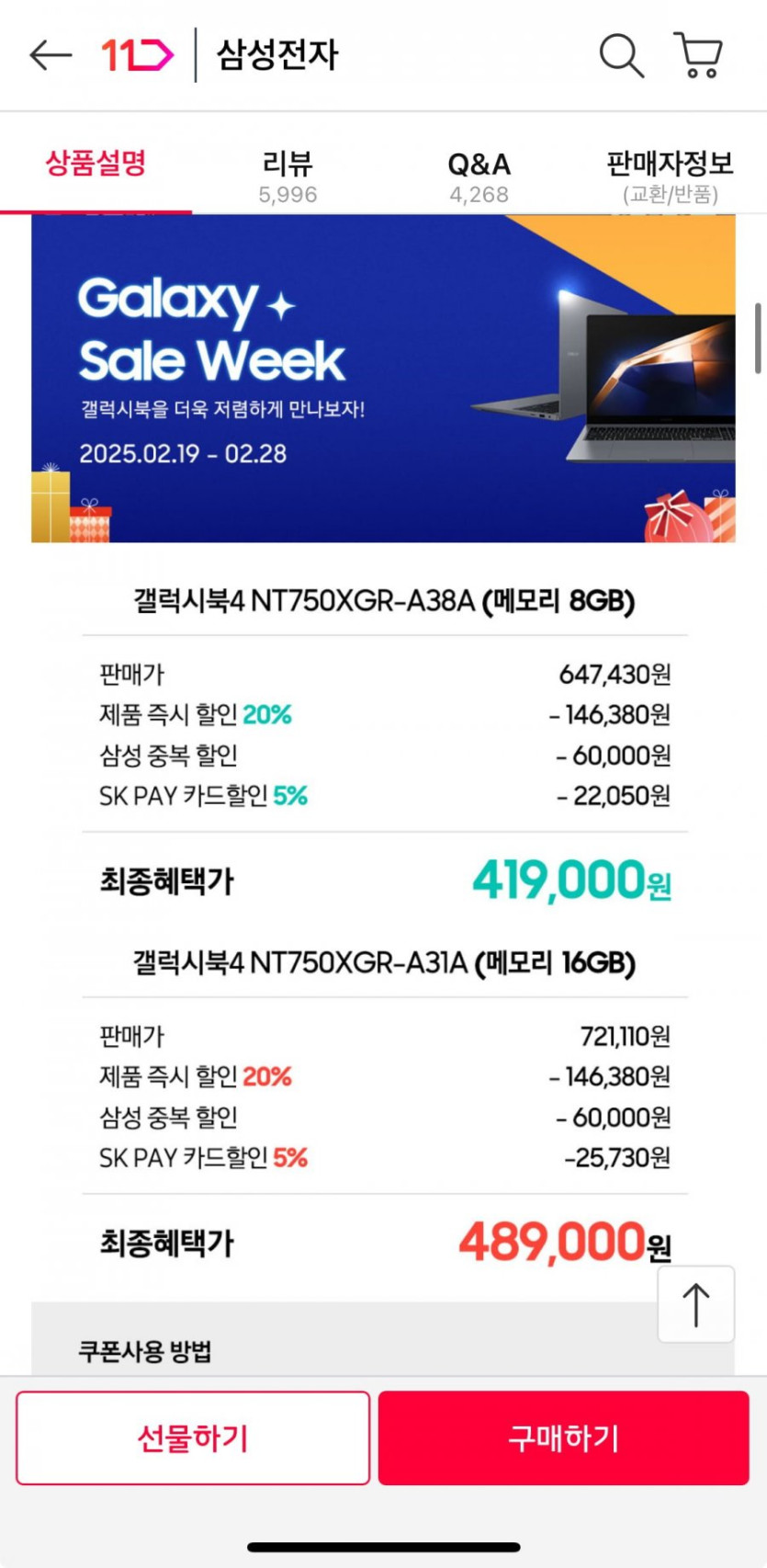Switch to the Q&A tab
The height and width of the screenshot is (1568, 767).
click(479, 176)
